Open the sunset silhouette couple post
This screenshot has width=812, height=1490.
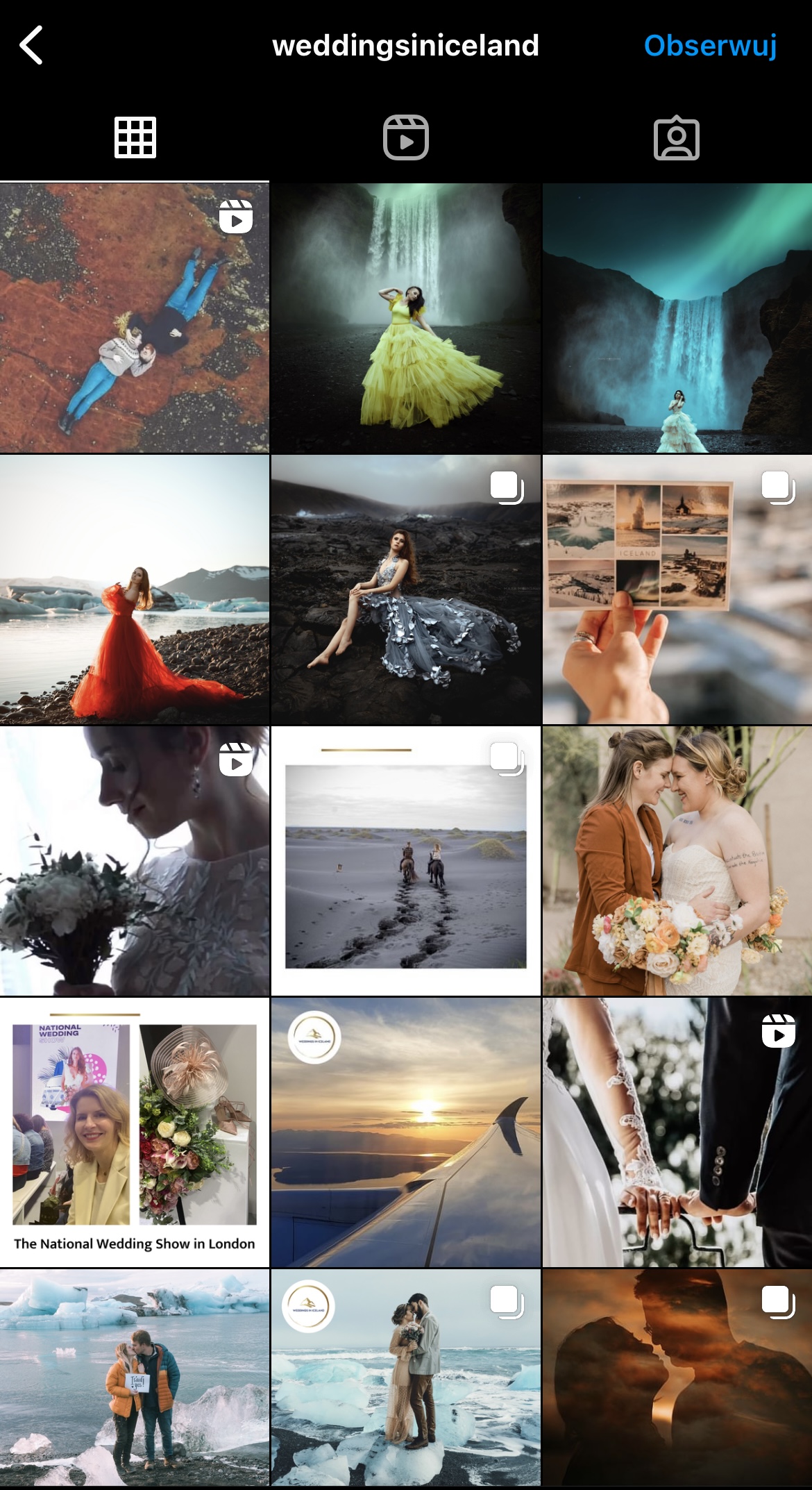click(x=677, y=1378)
